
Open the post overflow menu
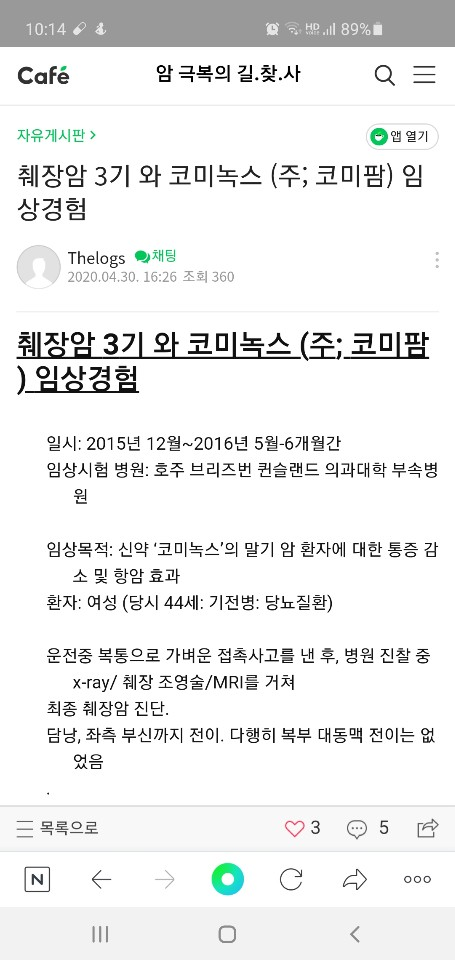click(437, 260)
